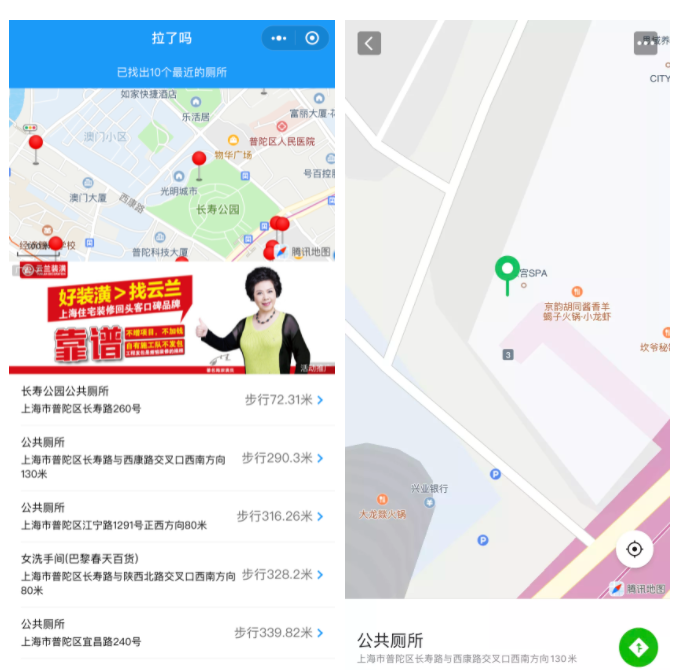
Task: Open the 公共厕所 row at 江宁路1291号
Action: [x=171, y=516]
